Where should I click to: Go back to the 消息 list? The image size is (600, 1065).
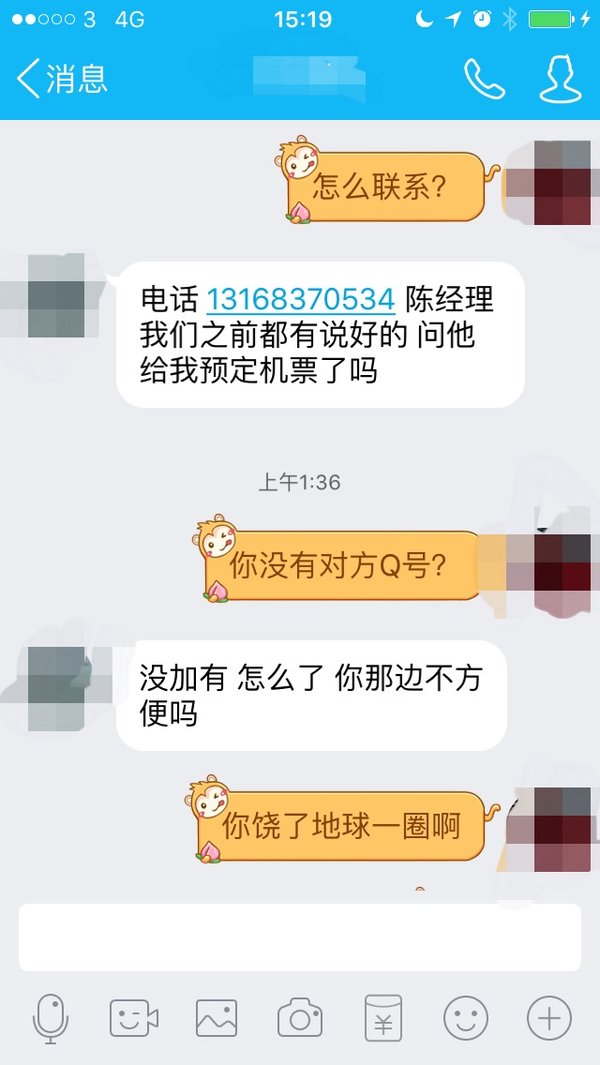coord(61,78)
